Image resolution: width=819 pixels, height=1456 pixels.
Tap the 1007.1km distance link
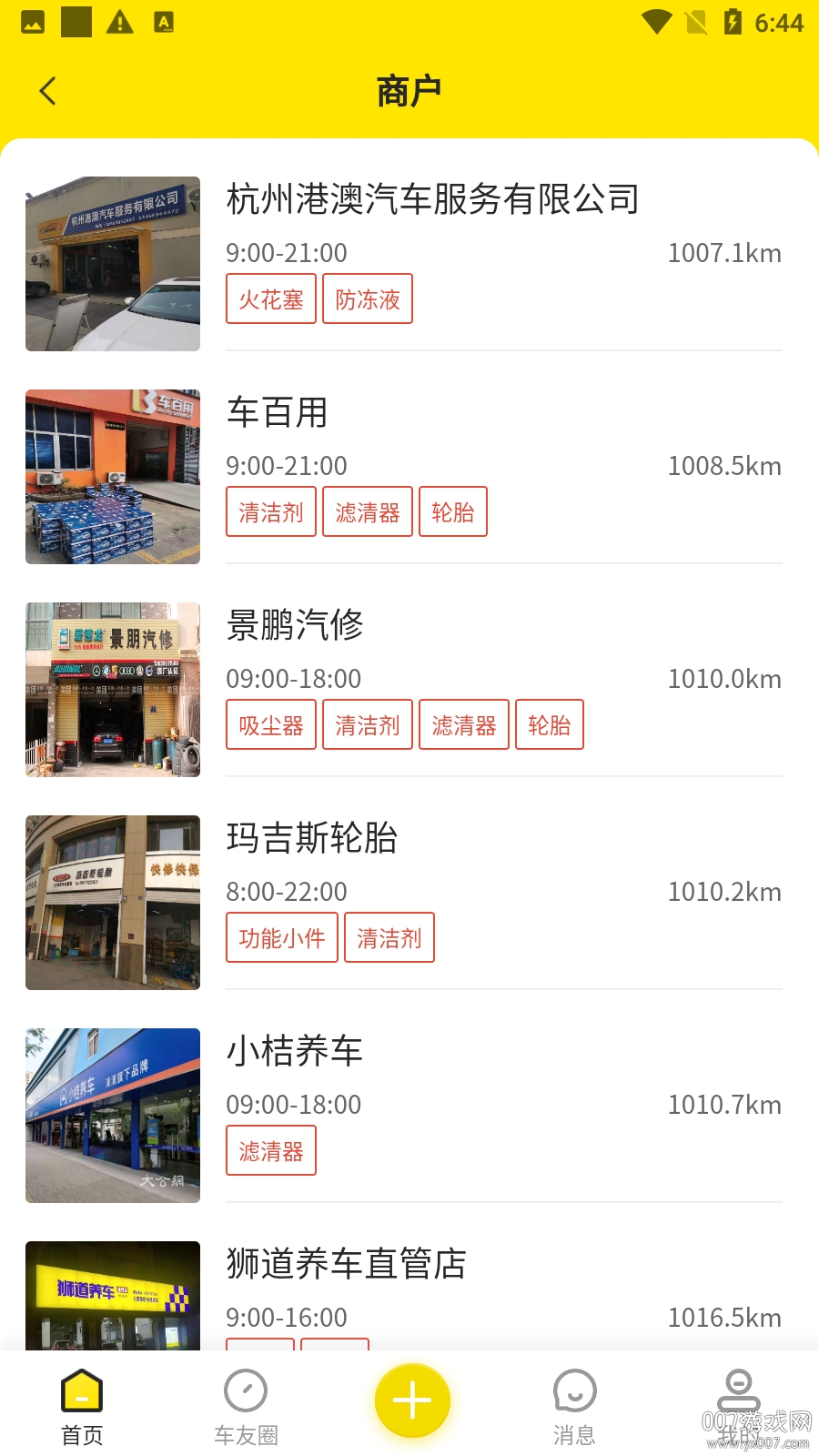tap(723, 252)
